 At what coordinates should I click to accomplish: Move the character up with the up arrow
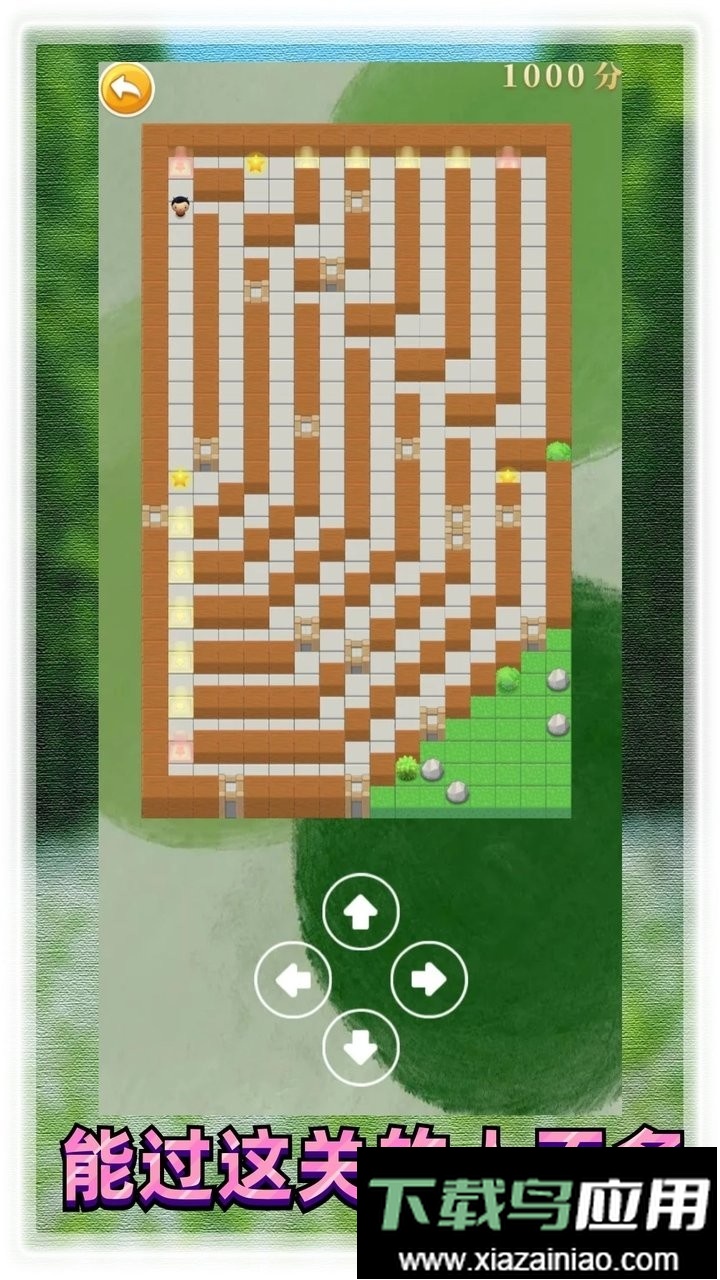[x=361, y=911]
